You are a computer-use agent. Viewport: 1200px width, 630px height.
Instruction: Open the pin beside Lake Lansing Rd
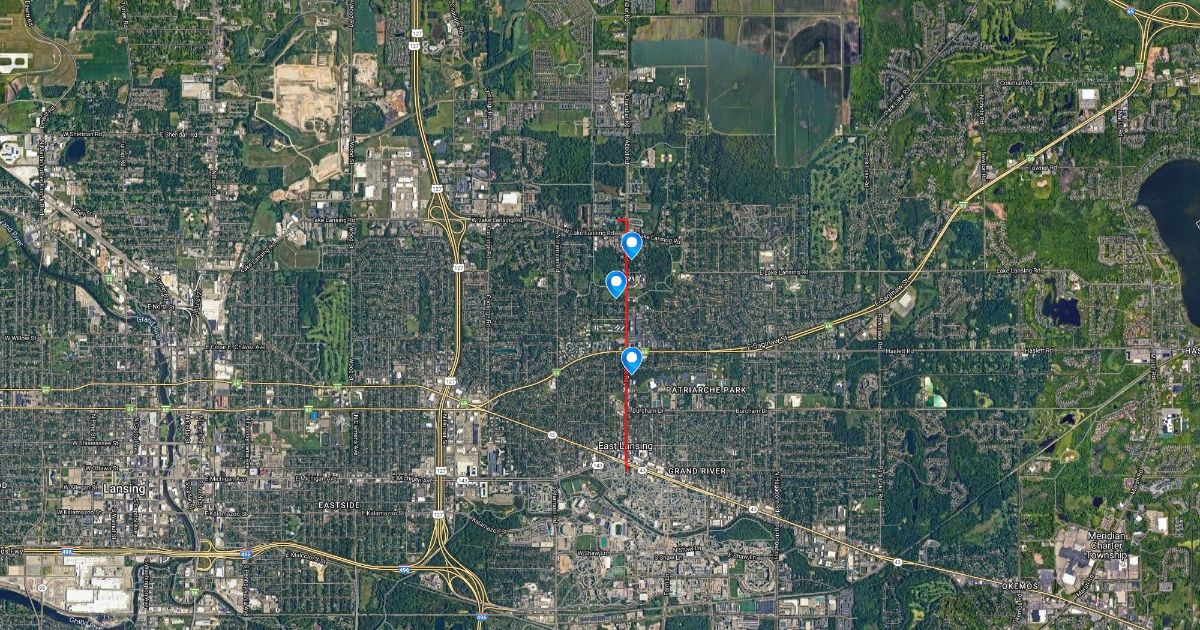(631, 244)
